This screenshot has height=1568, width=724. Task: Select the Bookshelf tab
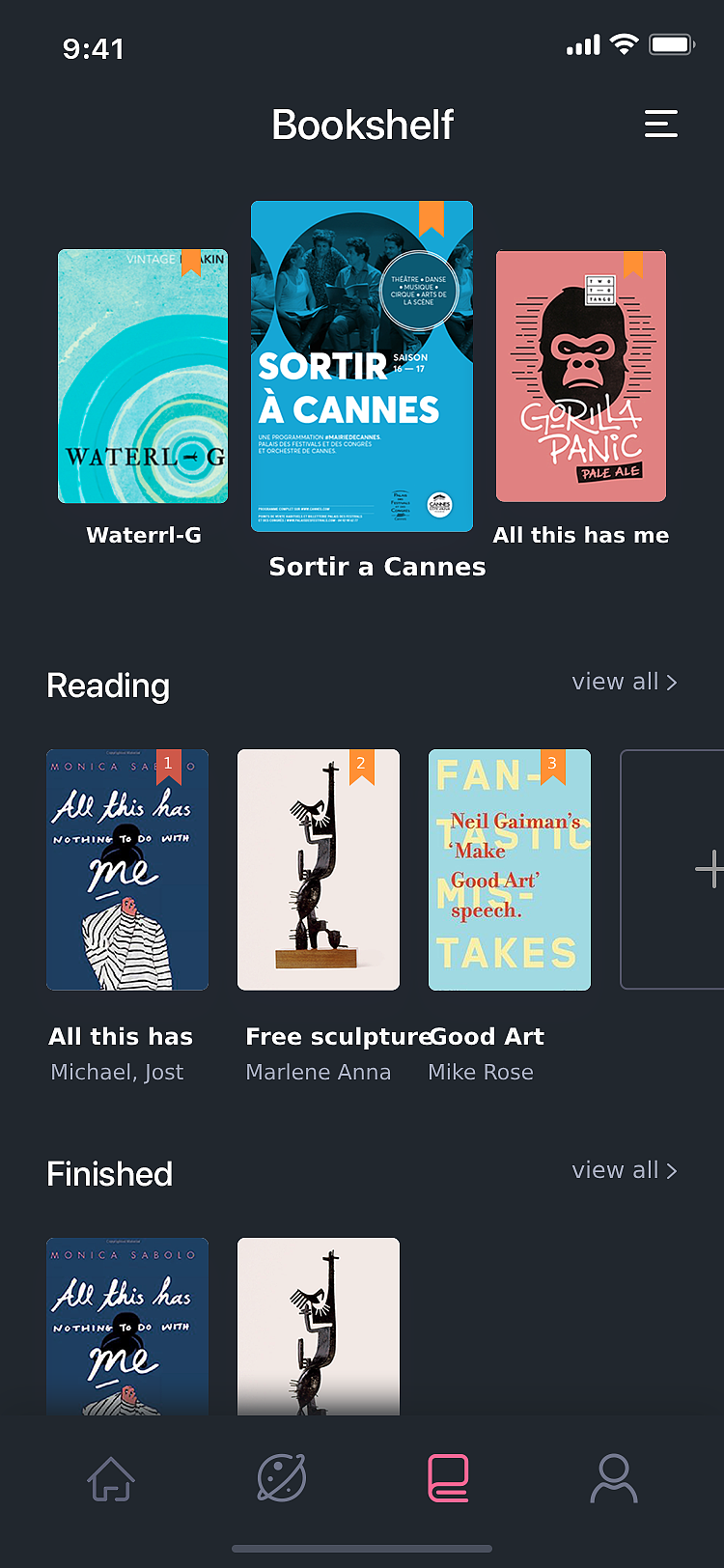pyautogui.click(x=449, y=1478)
